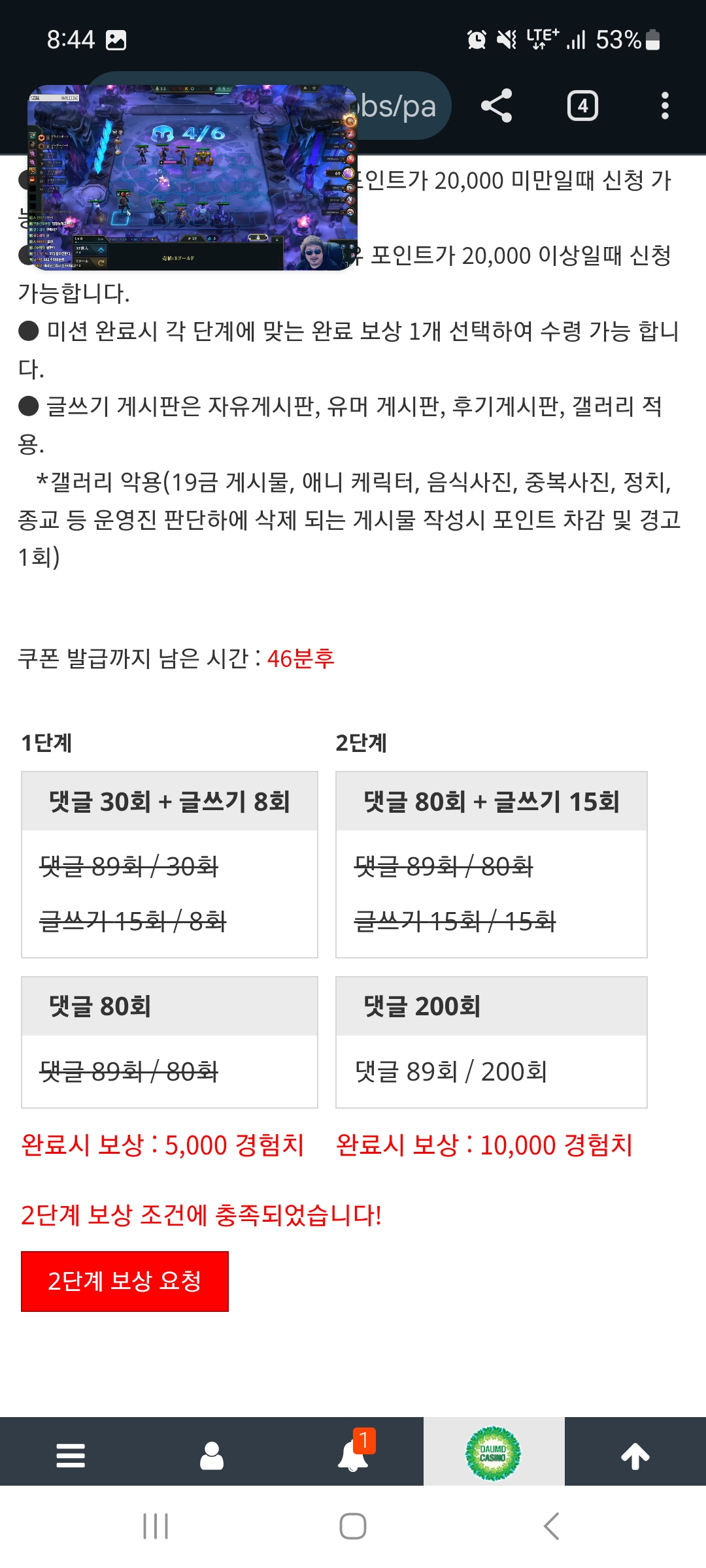Open the floating picture-in-picture video
Image resolution: width=706 pixels, height=1568 pixels.
tap(192, 178)
